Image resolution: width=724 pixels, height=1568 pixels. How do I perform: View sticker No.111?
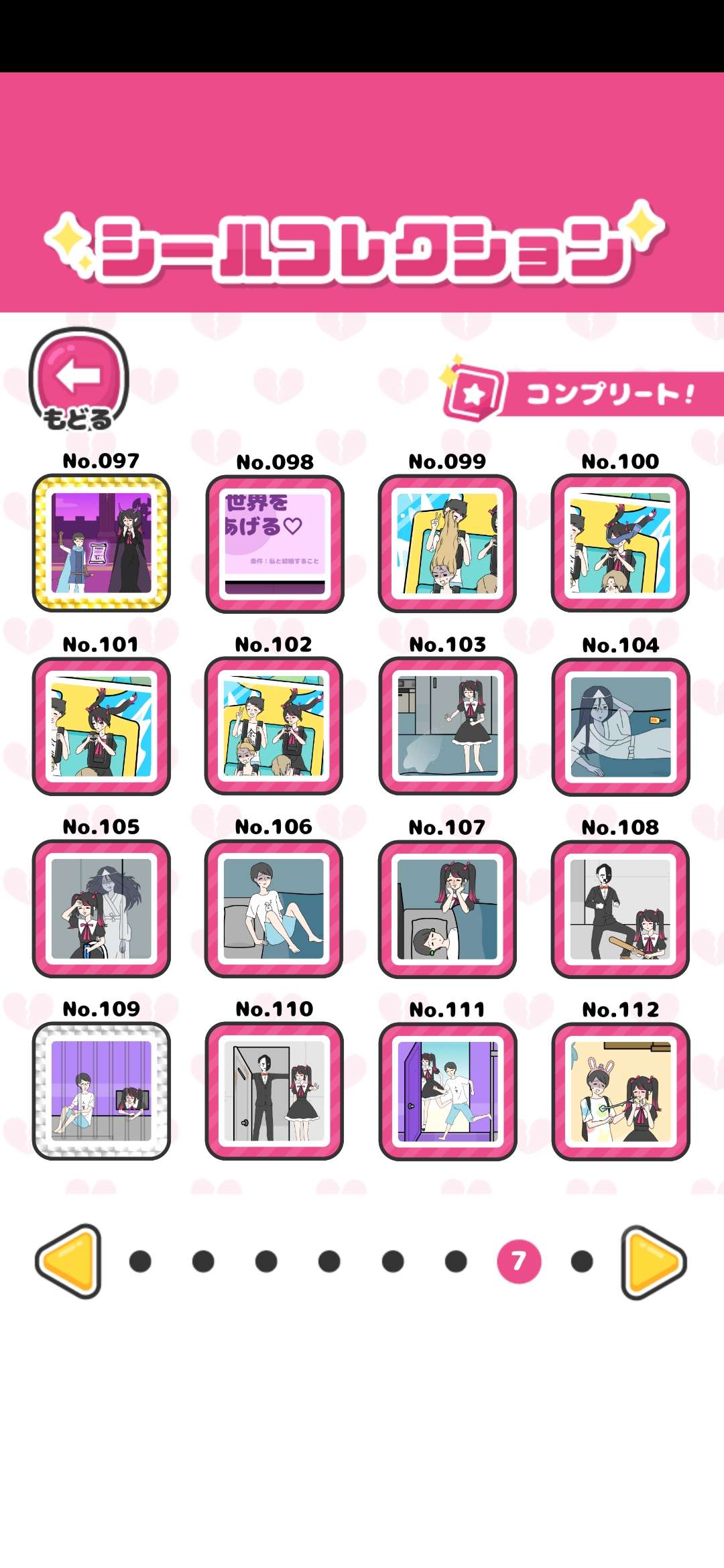[447, 1092]
